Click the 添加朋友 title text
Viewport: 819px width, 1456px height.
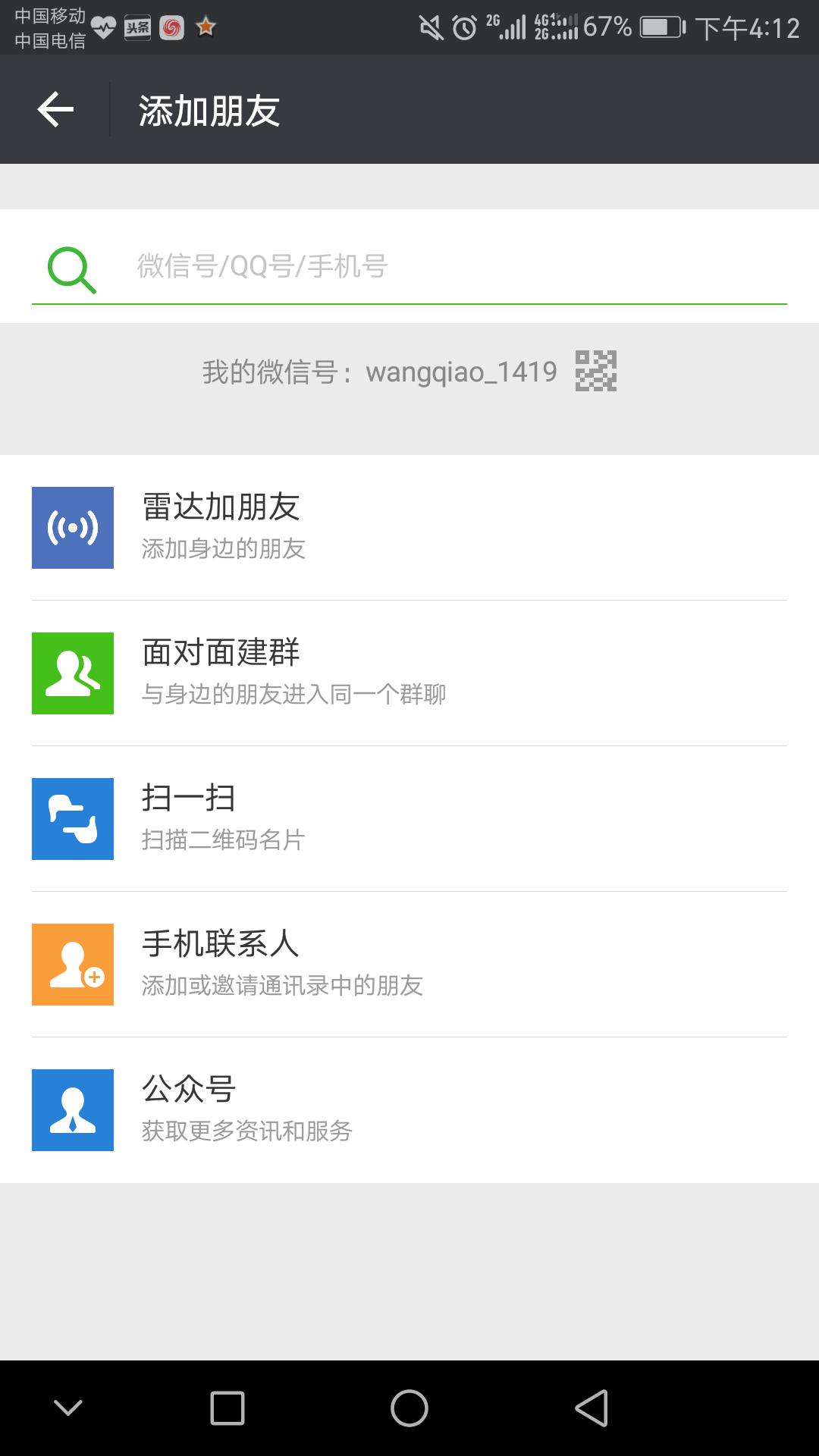tap(209, 110)
